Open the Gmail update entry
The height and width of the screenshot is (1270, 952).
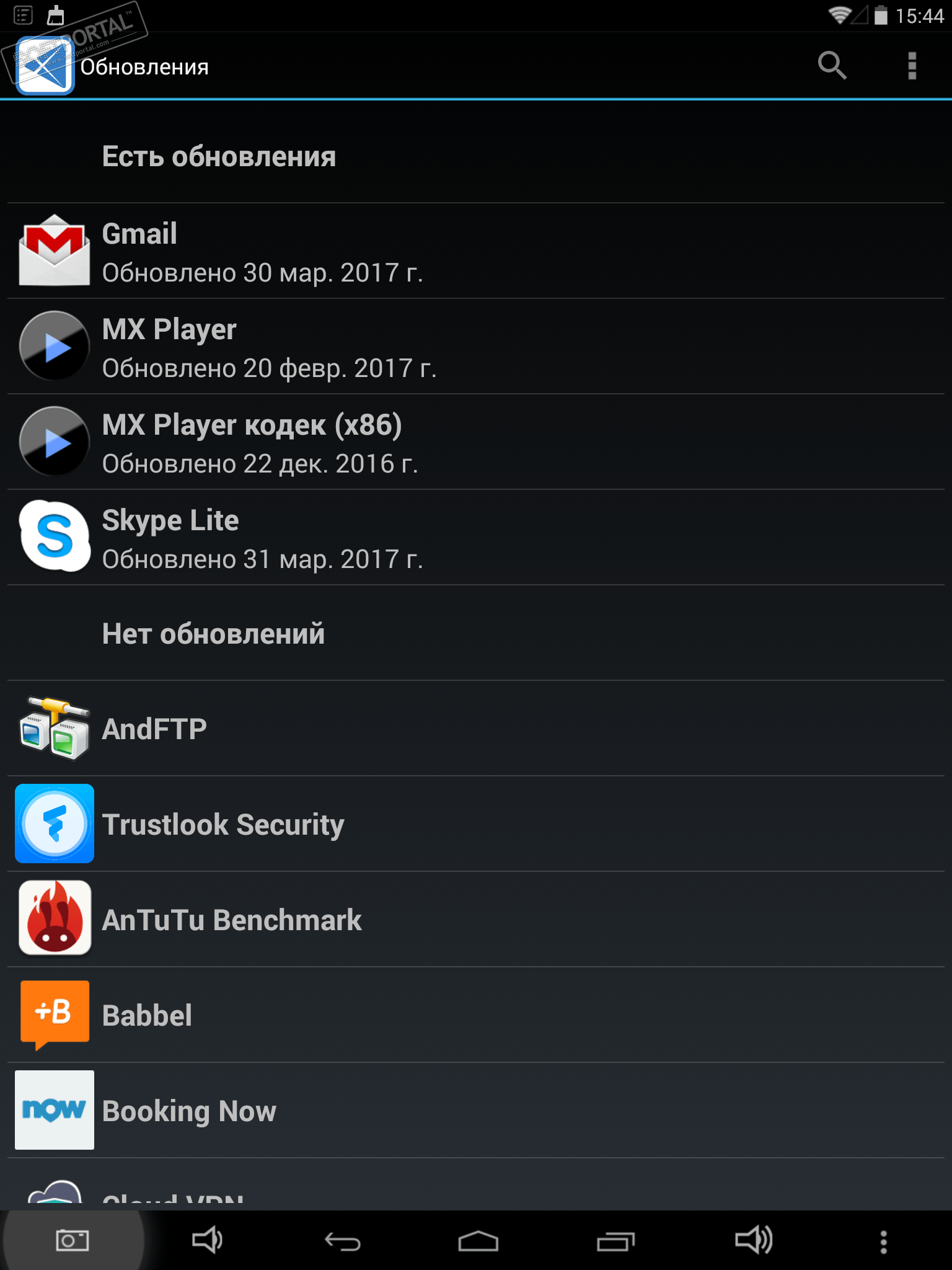476,251
